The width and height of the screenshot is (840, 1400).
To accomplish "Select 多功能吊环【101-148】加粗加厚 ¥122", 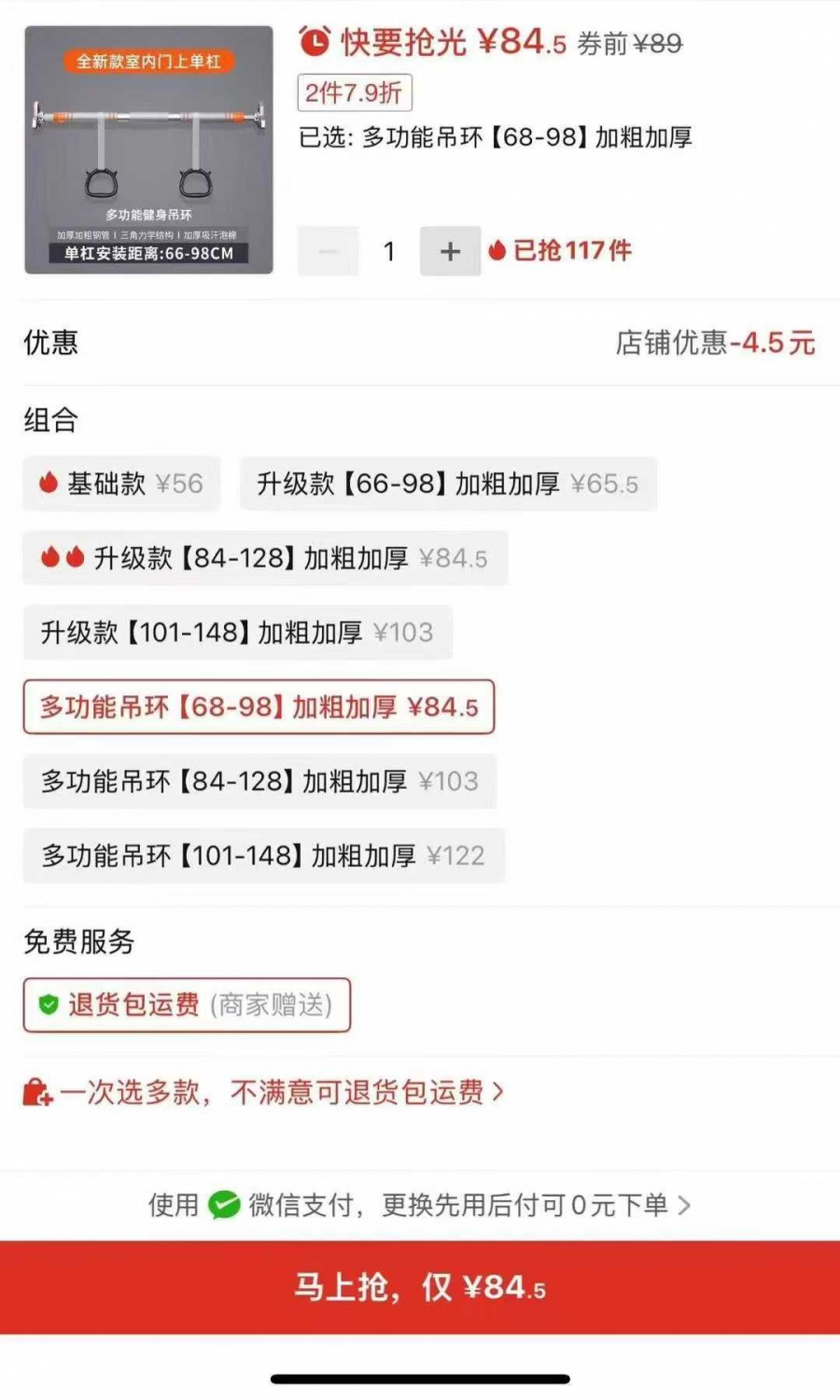I will [x=263, y=856].
